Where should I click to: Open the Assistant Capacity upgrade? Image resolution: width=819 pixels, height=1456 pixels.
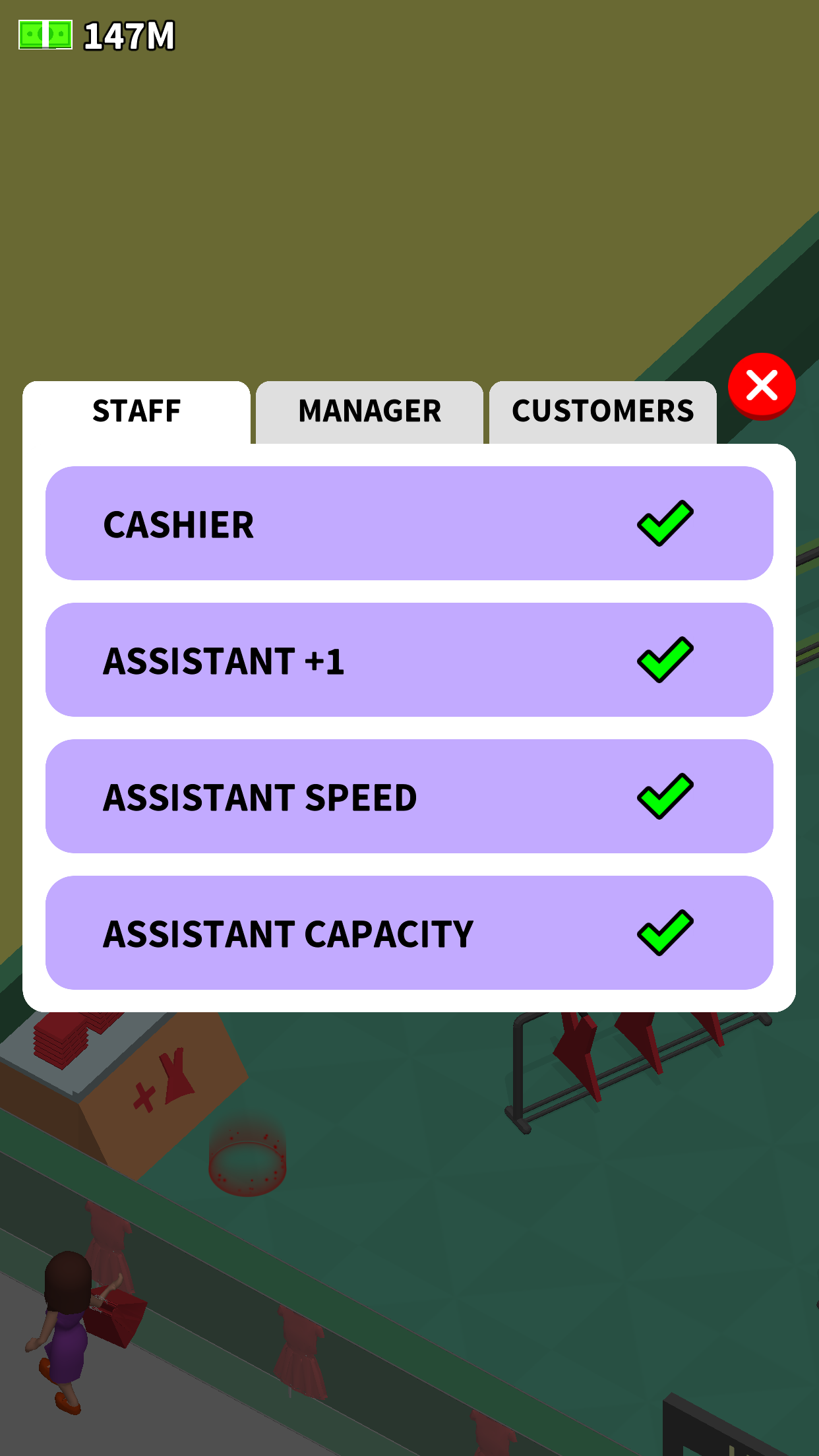409,933
